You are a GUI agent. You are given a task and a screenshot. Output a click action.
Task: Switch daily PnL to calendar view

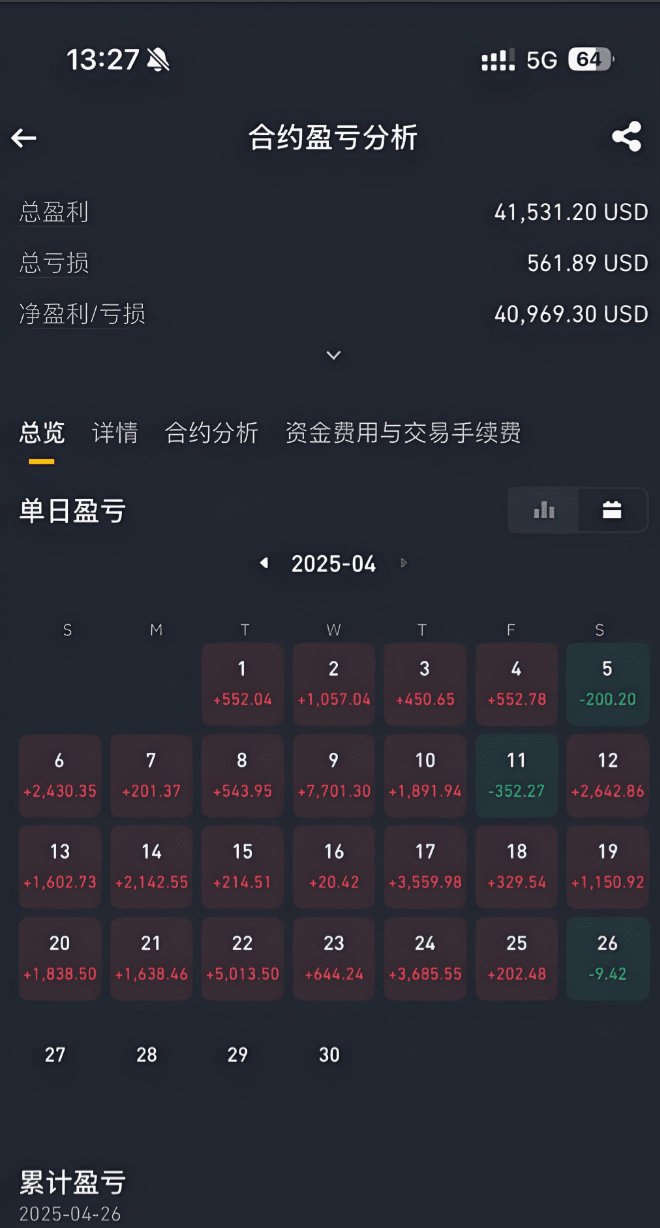coord(612,510)
